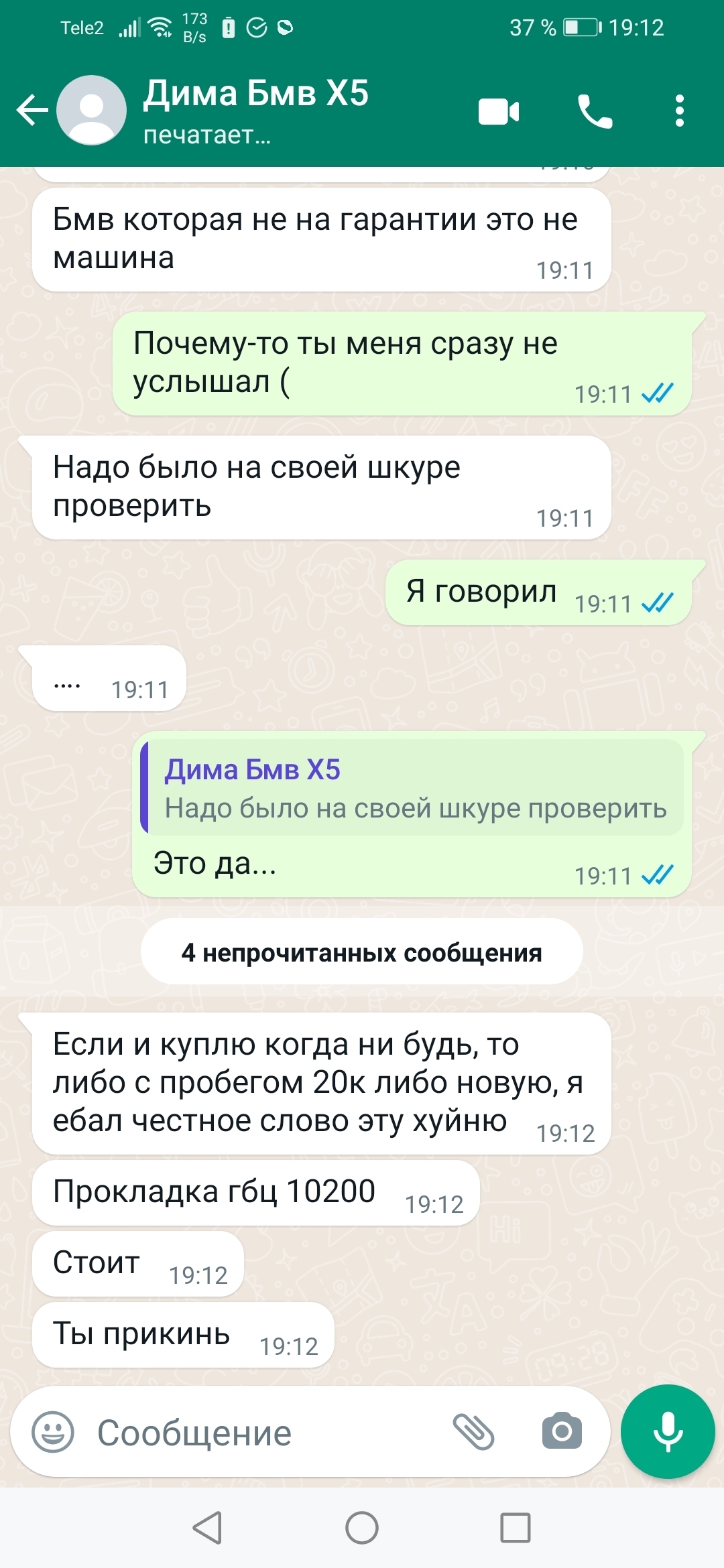Start a voice call with Дима
Screen dimensions: 724x1568
tap(595, 111)
